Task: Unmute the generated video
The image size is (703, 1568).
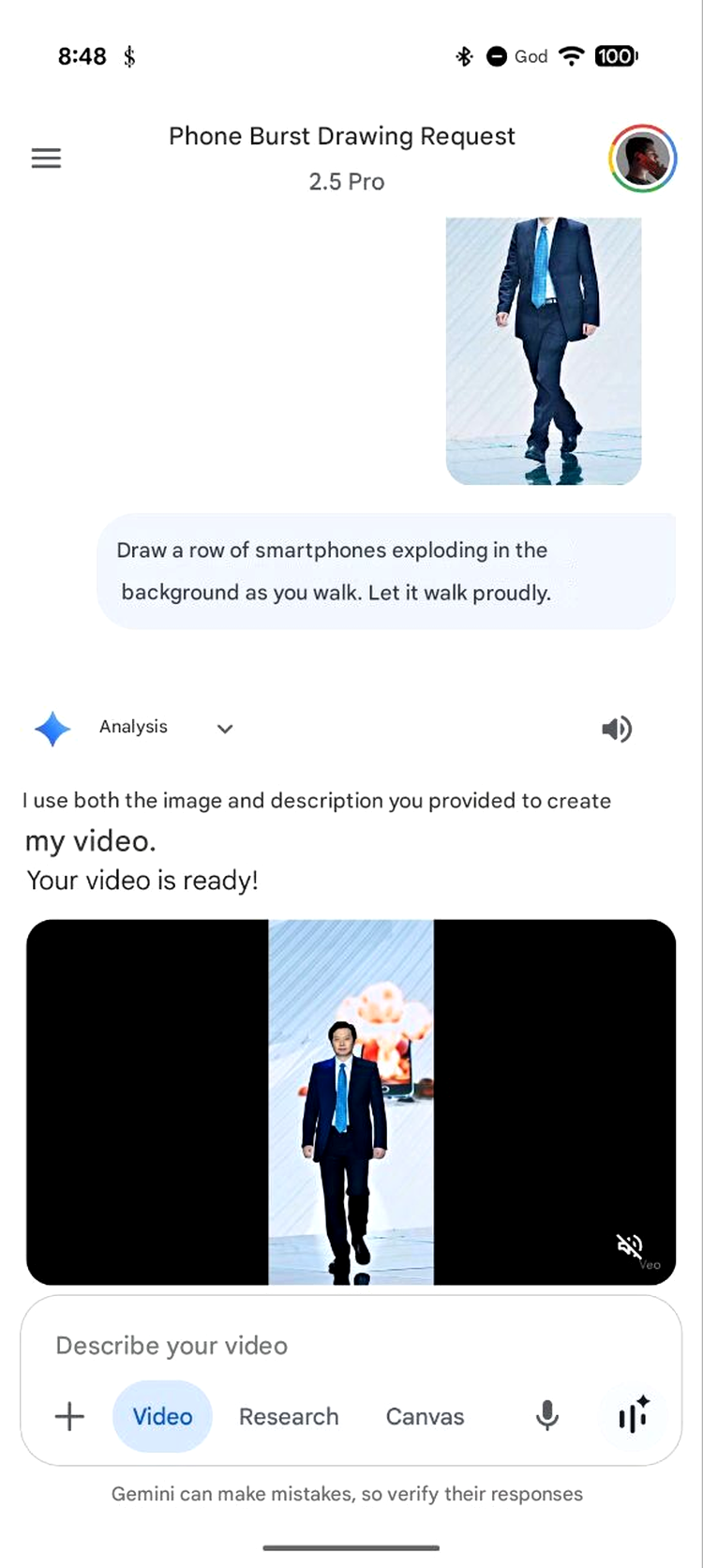Action: coord(628,1246)
